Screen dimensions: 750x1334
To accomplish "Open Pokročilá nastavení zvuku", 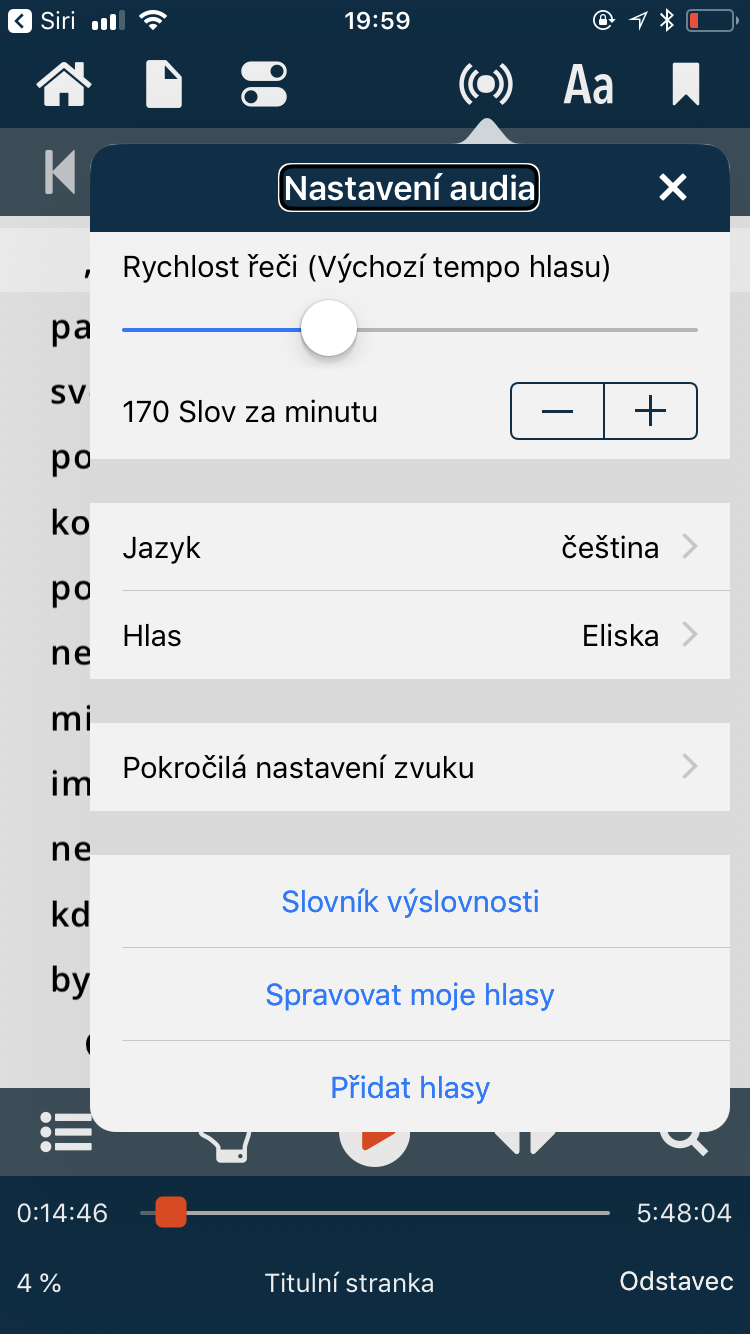I will [x=410, y=767].
